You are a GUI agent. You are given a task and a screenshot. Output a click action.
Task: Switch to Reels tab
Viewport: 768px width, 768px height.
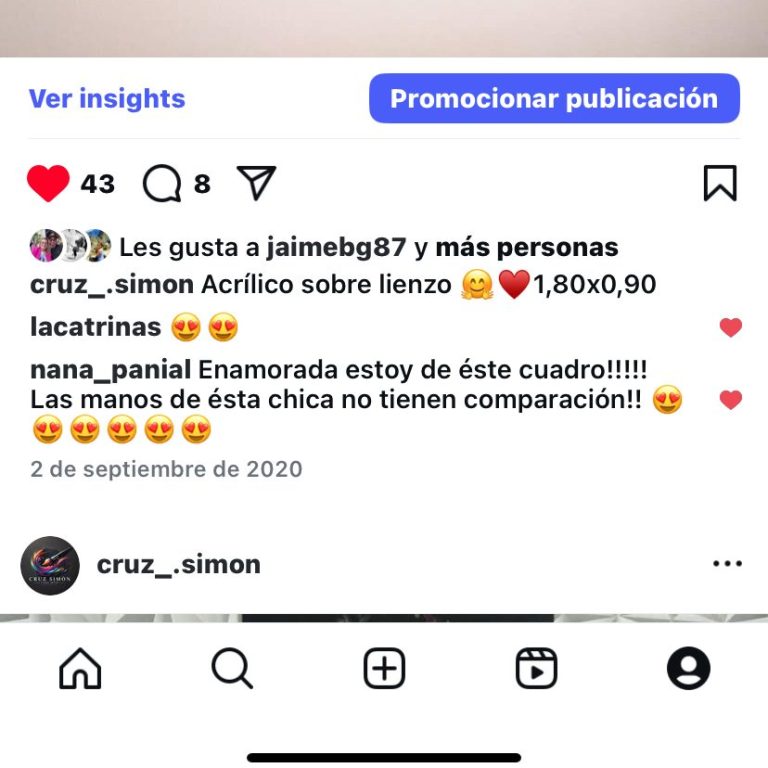pyautogui.click(x=536, y=669)
